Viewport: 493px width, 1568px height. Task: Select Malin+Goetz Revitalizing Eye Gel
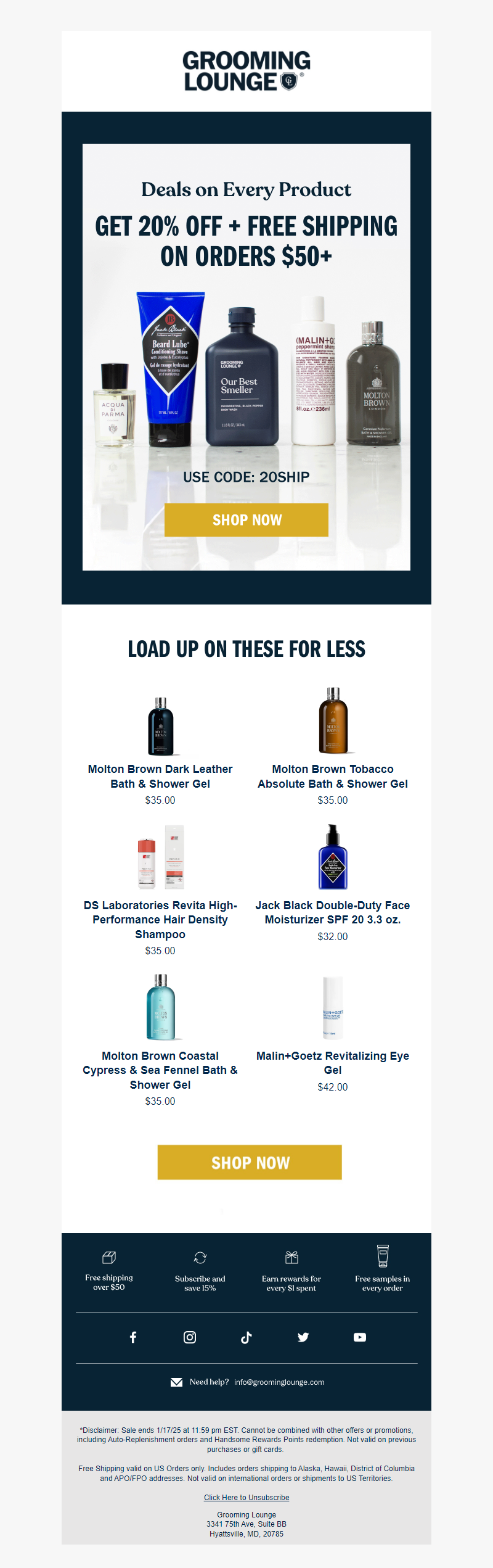[x=333, y=1062]
